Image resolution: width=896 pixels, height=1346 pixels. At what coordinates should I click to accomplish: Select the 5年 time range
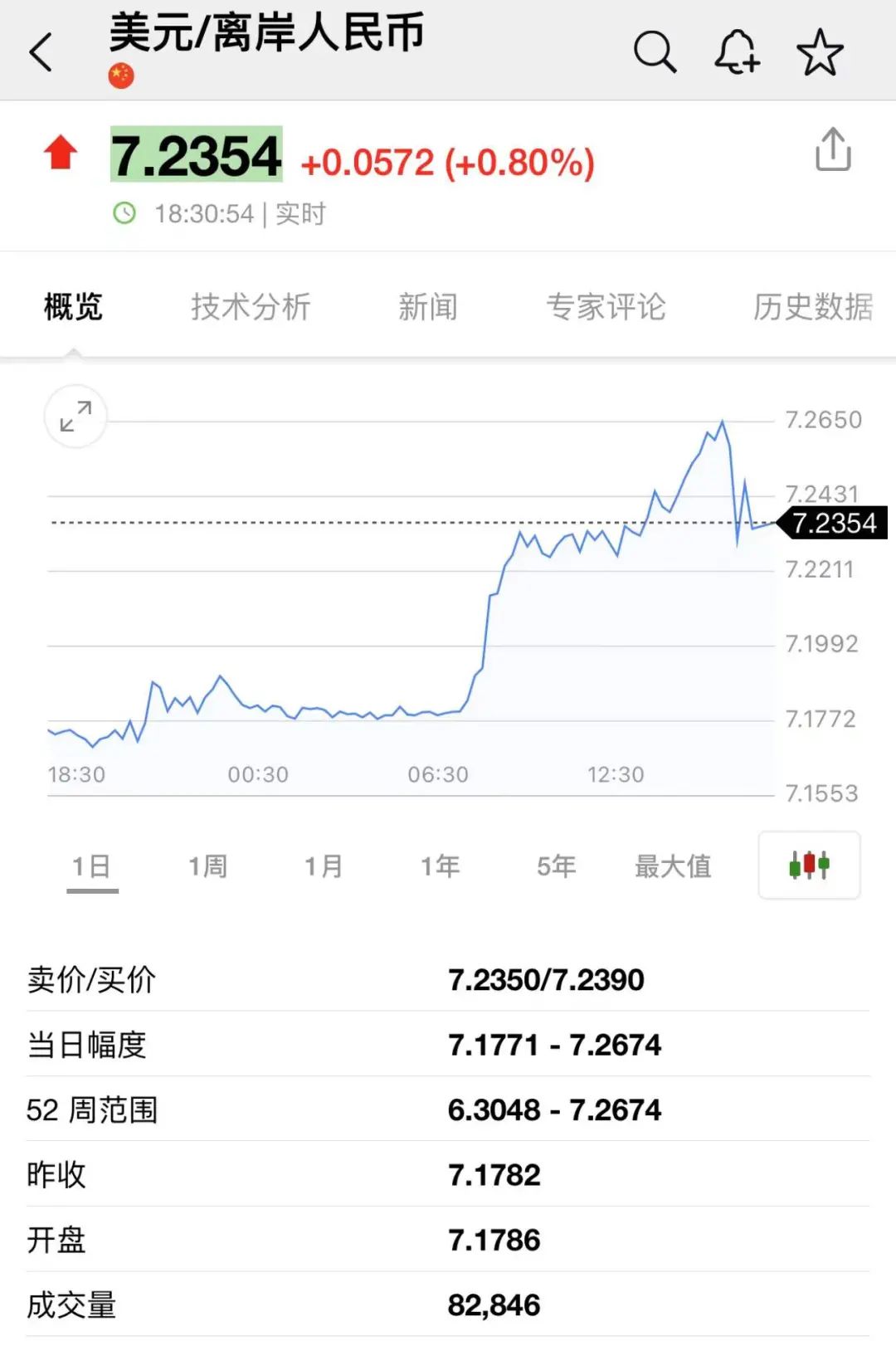click(557, 865)
